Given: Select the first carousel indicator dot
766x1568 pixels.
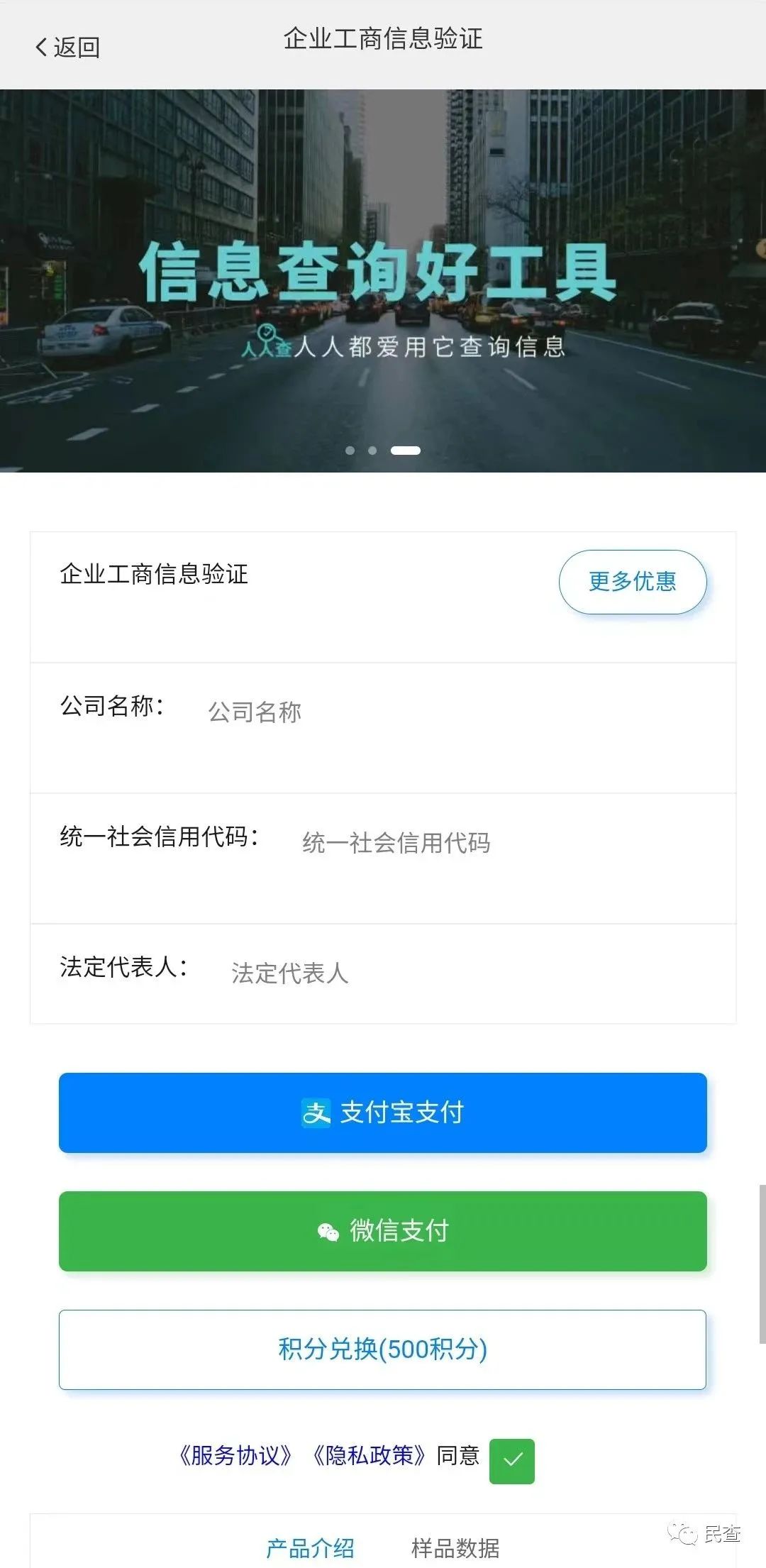Looking at the screenshot, I should pos(350,450).
